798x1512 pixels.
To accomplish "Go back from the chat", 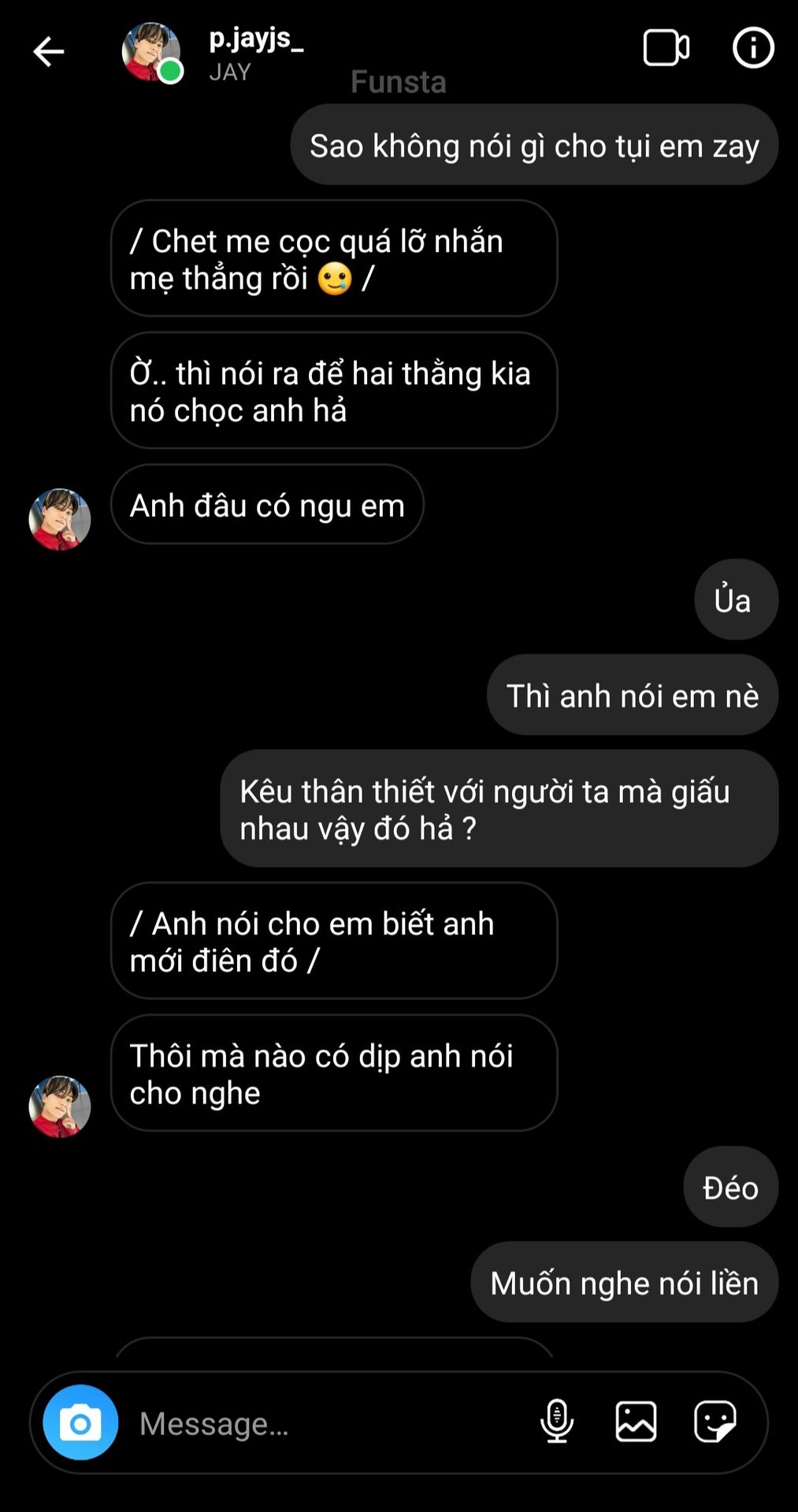I will coord(49,52).
